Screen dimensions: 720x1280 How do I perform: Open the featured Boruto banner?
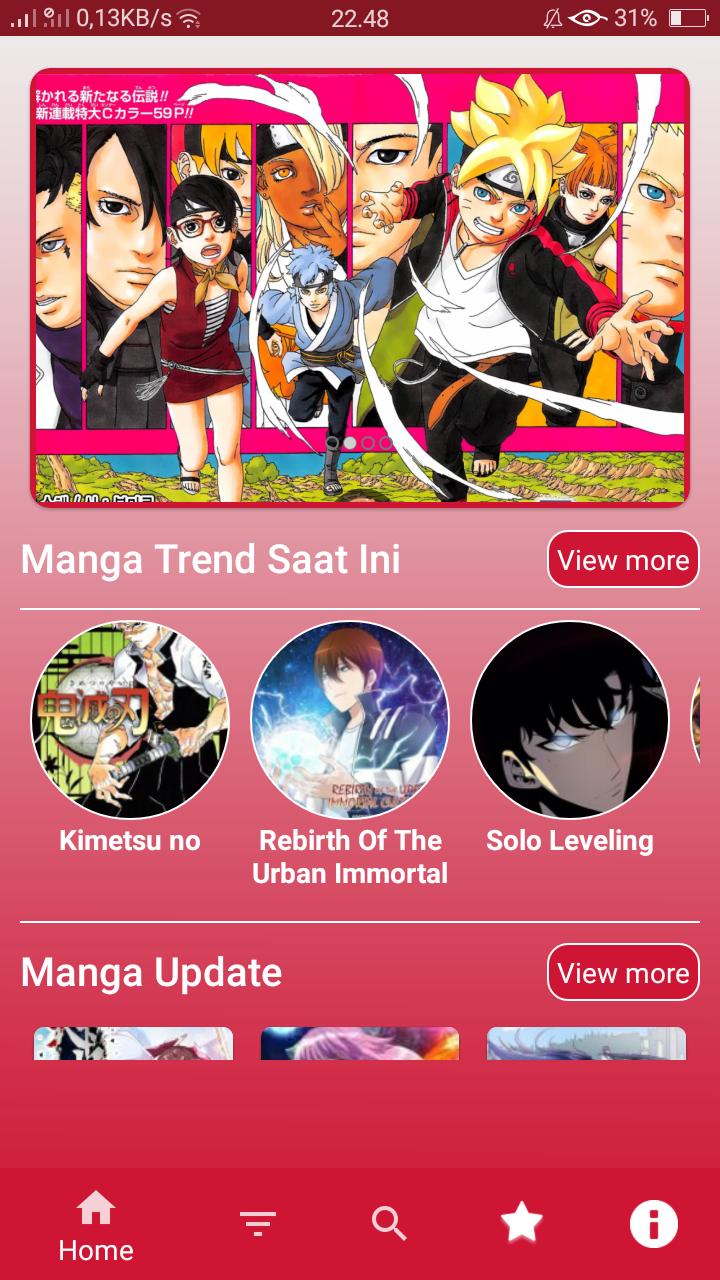[x=360, y=288]
